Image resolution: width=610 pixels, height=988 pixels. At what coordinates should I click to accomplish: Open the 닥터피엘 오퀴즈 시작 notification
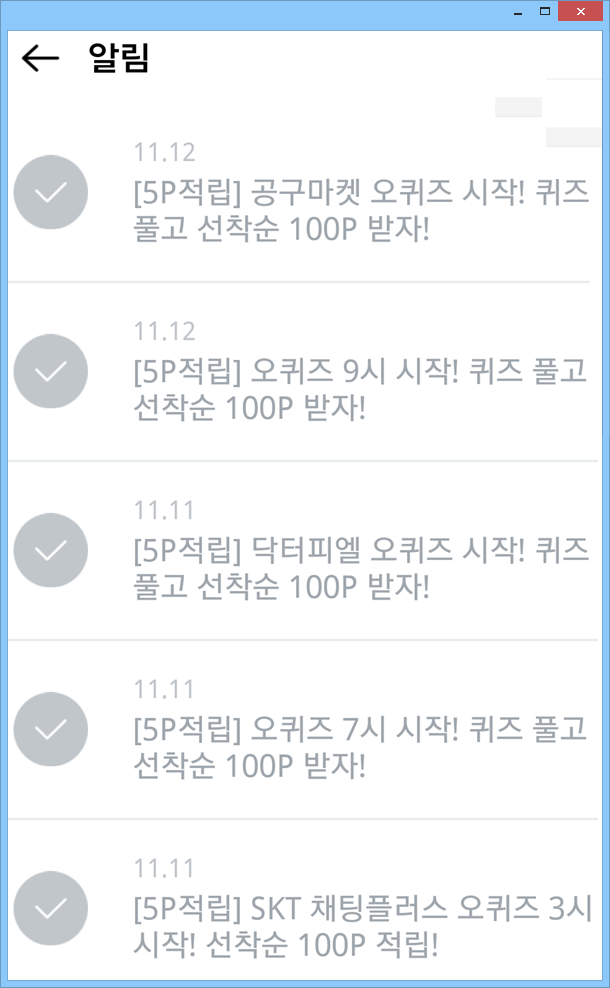point(304,551)
